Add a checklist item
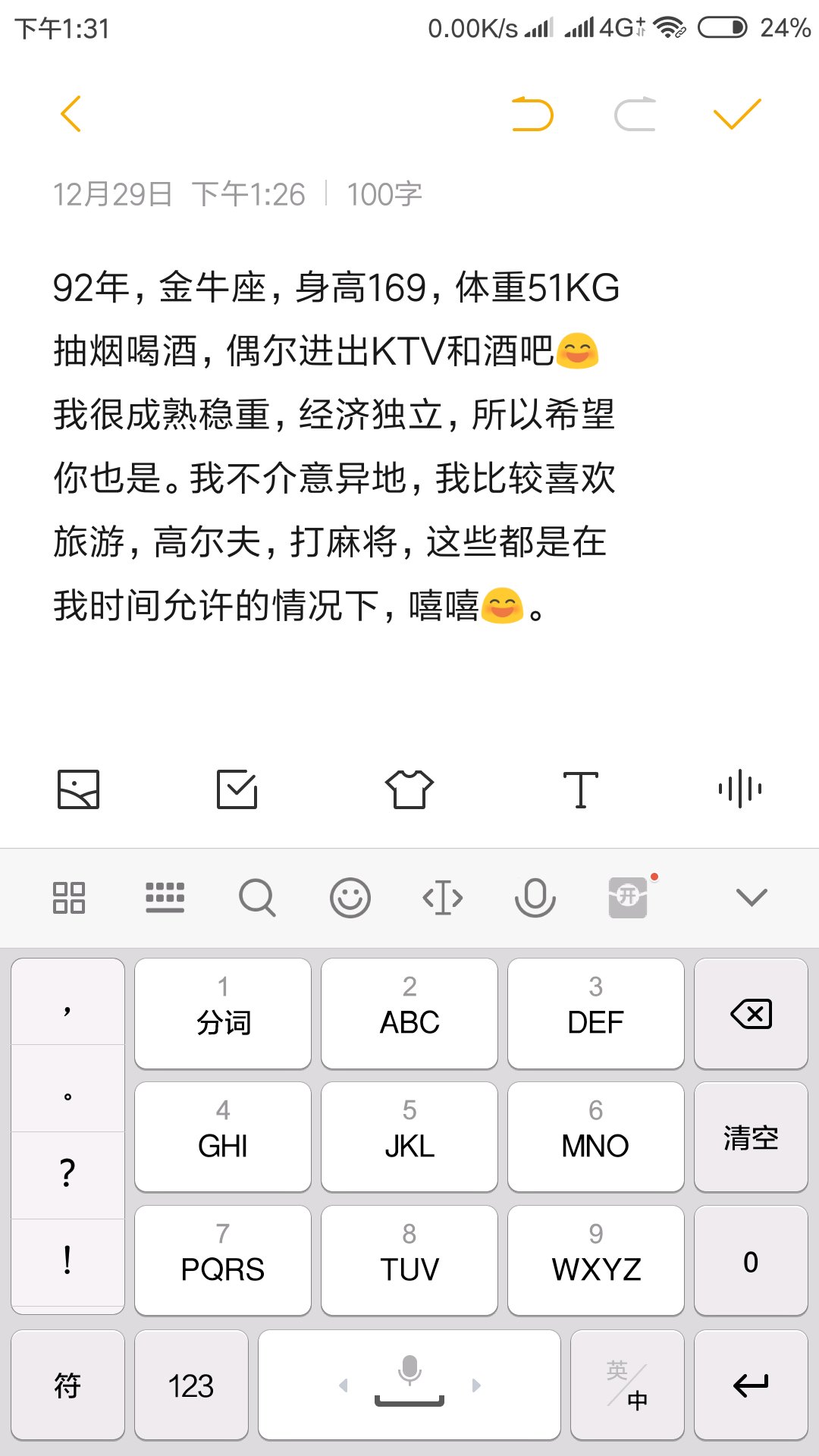The width and height of the screenshot is (819, 1456). click(x=237, y=789)
